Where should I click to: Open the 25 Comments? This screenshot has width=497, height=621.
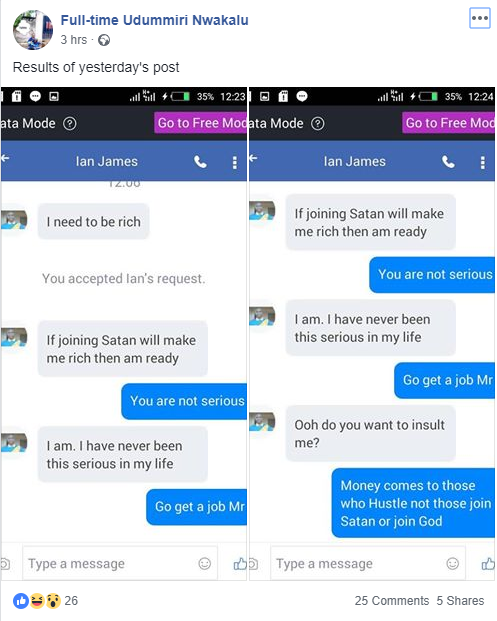coord(392,600)
